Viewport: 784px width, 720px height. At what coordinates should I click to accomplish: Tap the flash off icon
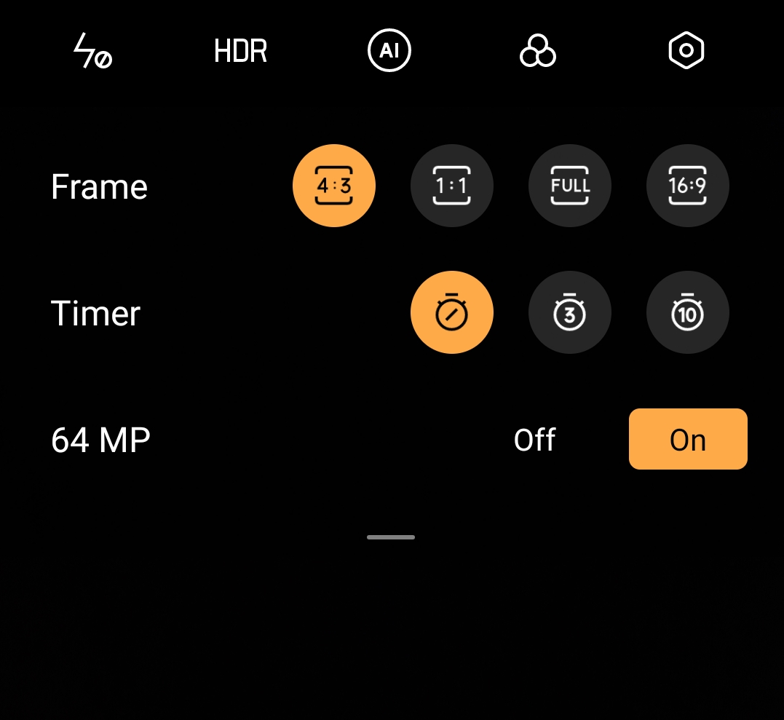[x=93, y=51]
